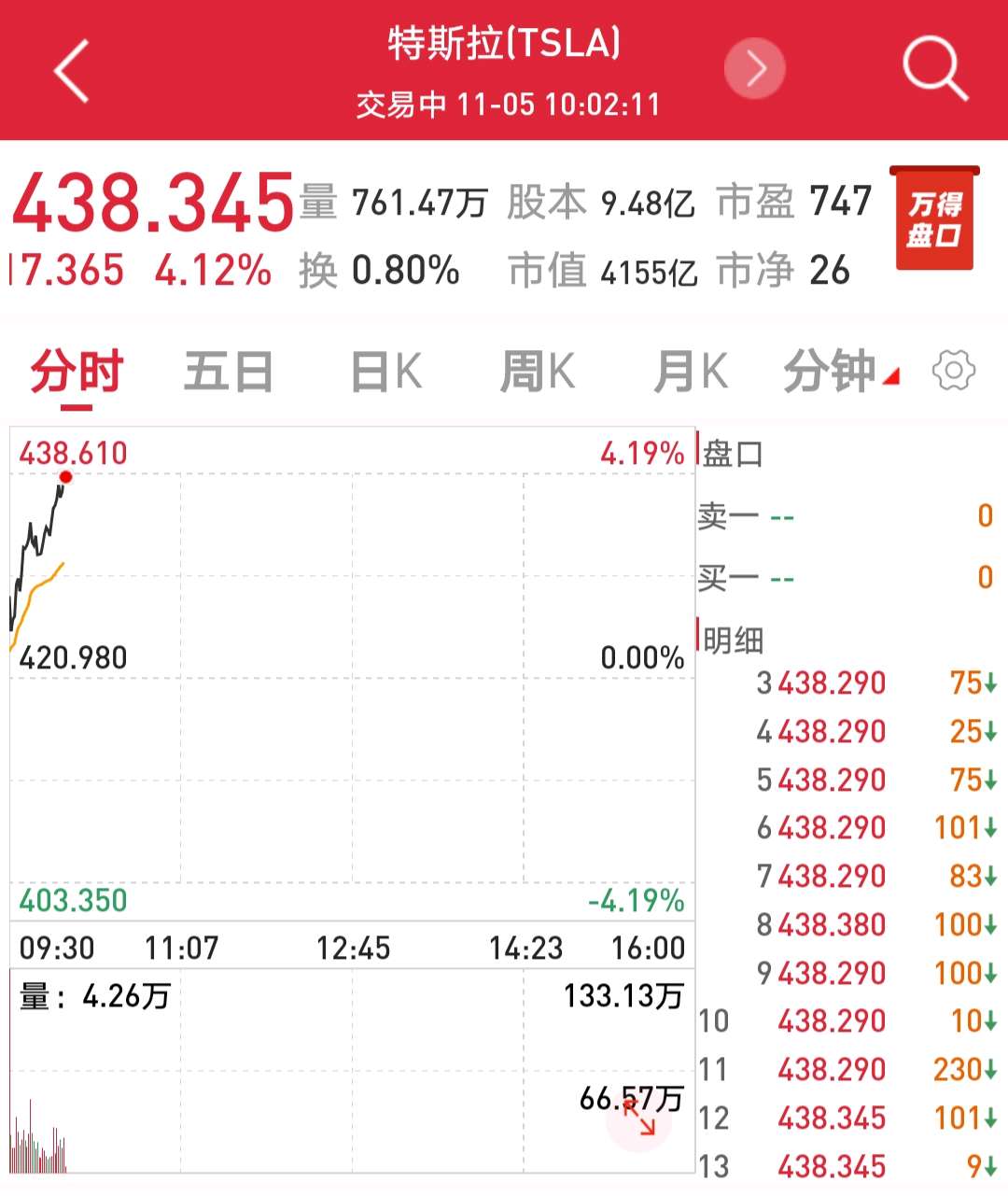1008x1196 pixels.
Task: Click the red dot marking latest price
Action: pos(65,475)
